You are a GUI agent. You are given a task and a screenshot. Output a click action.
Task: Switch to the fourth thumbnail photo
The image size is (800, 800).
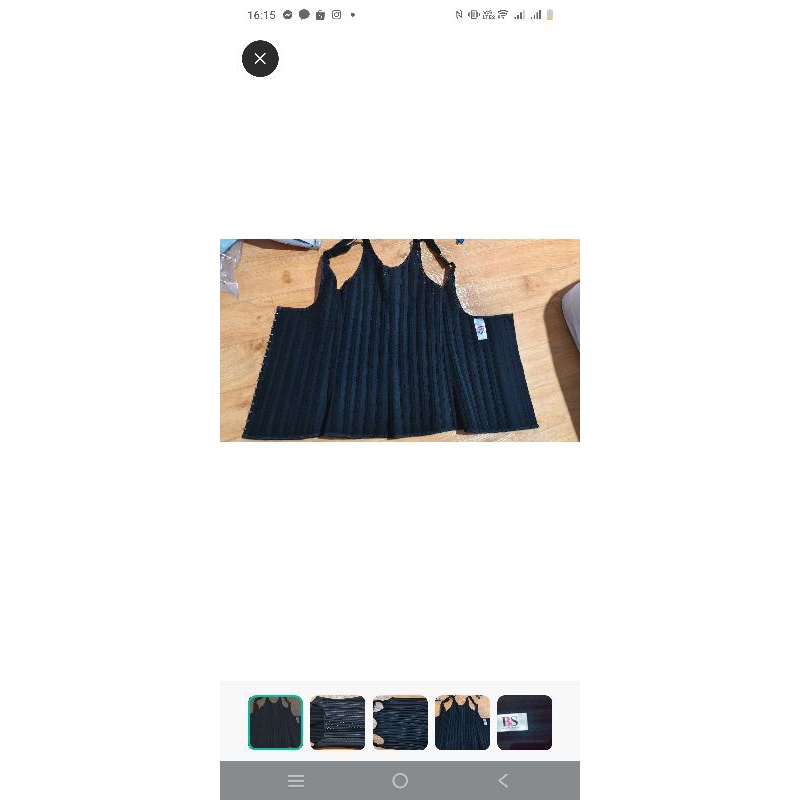tap(462, 722)
